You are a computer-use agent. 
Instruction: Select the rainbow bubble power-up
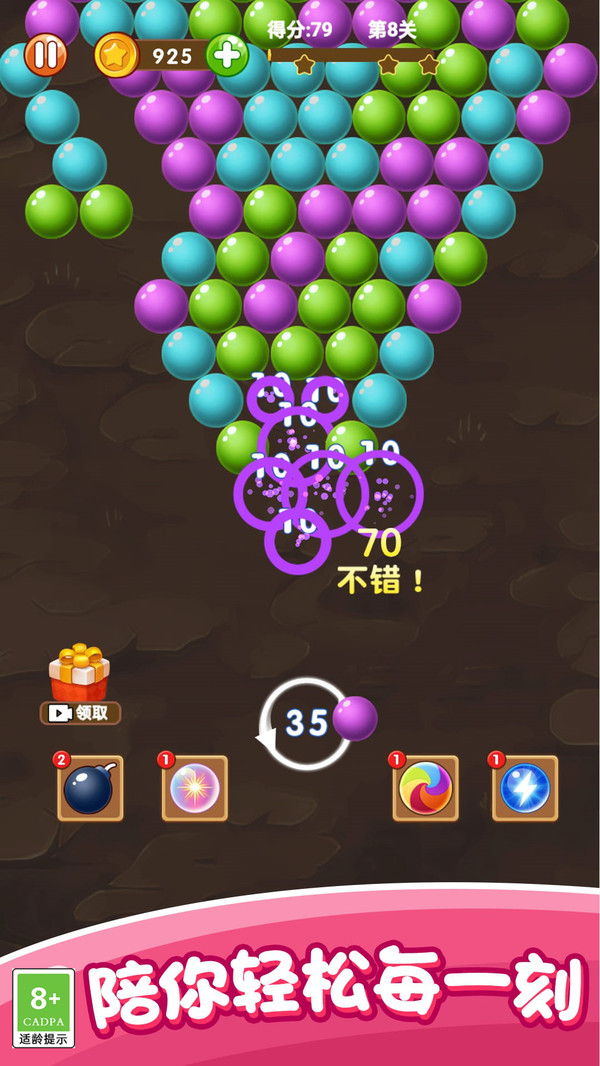425,788
